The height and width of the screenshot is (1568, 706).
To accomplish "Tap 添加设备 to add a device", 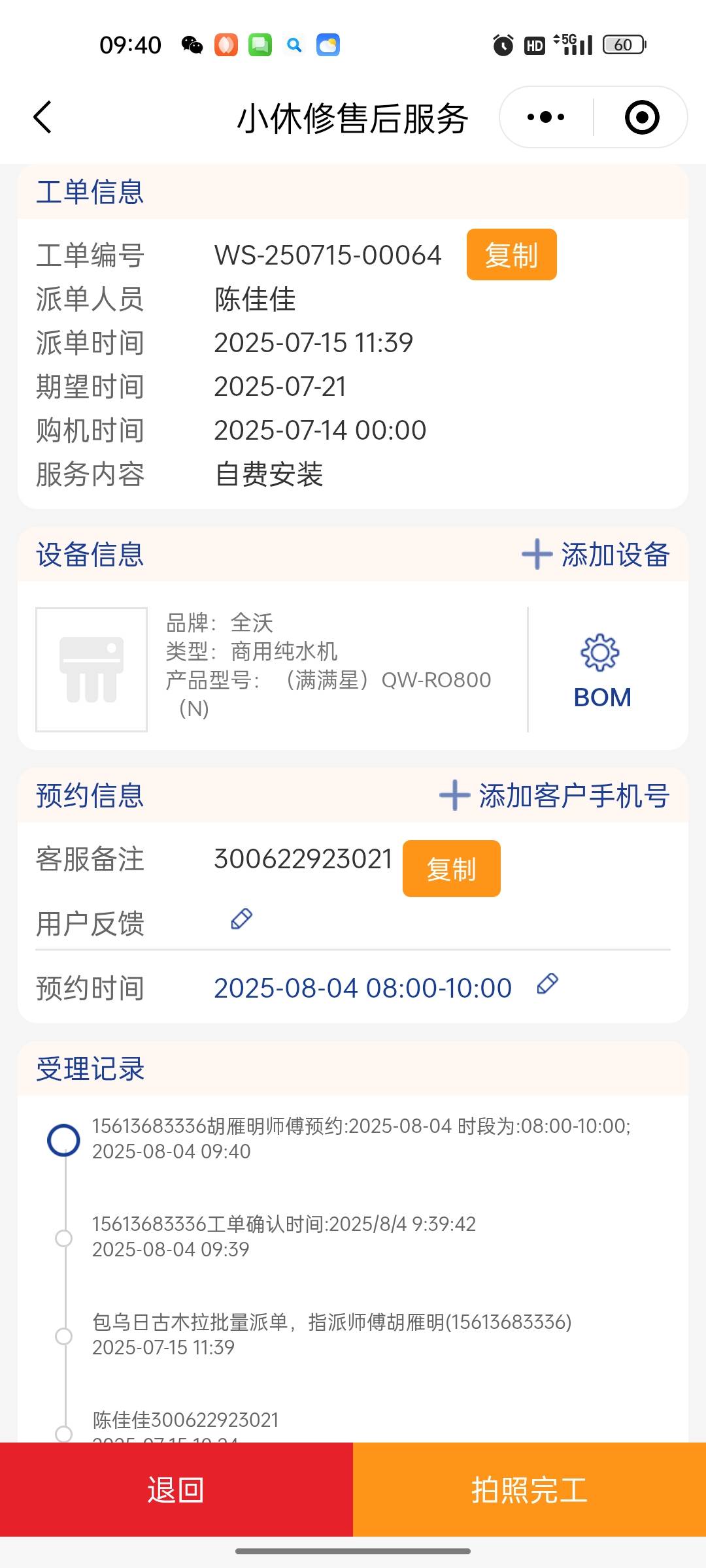I will point(596,555).
